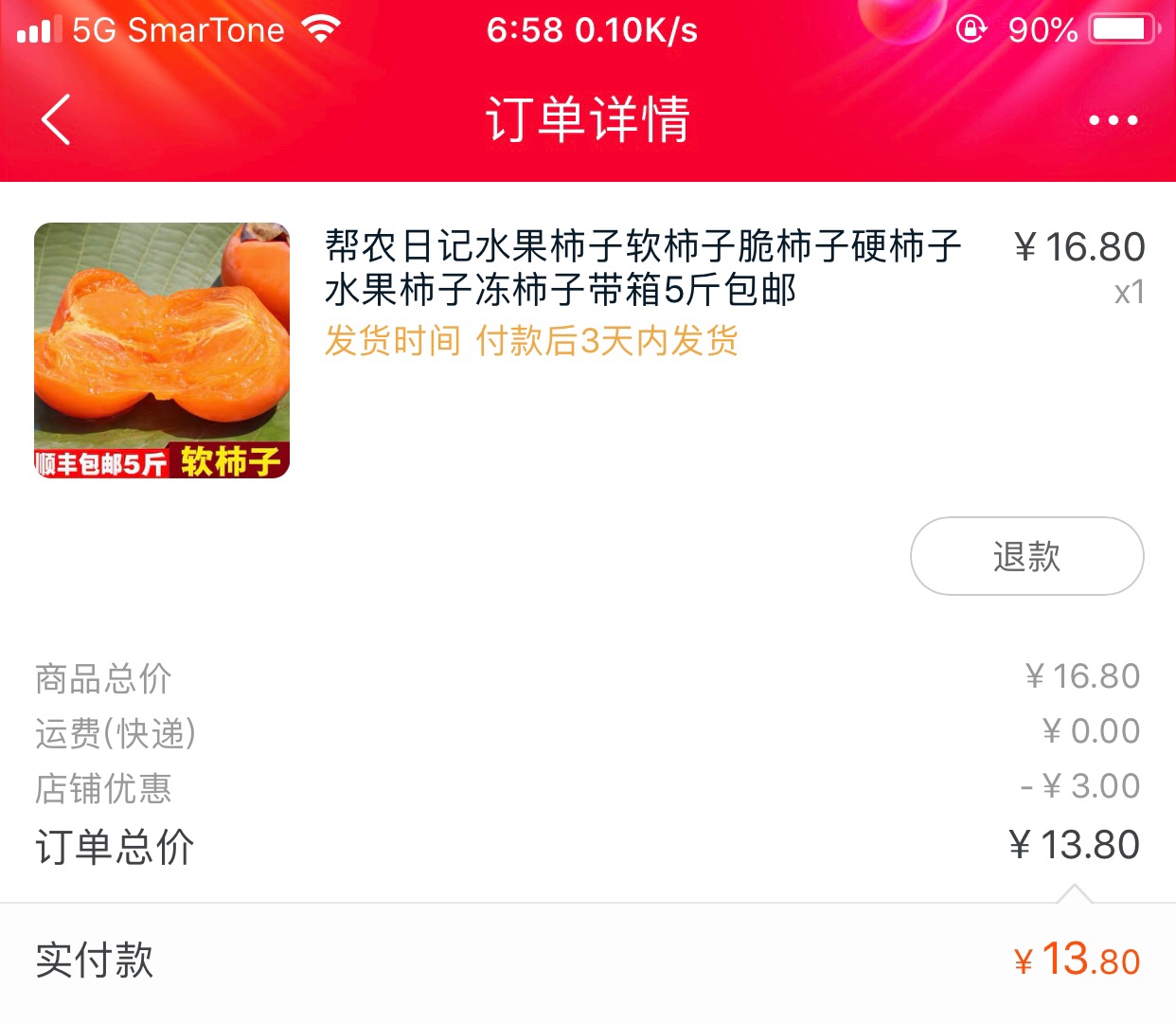Go back from the order details page

pos(56,120)
